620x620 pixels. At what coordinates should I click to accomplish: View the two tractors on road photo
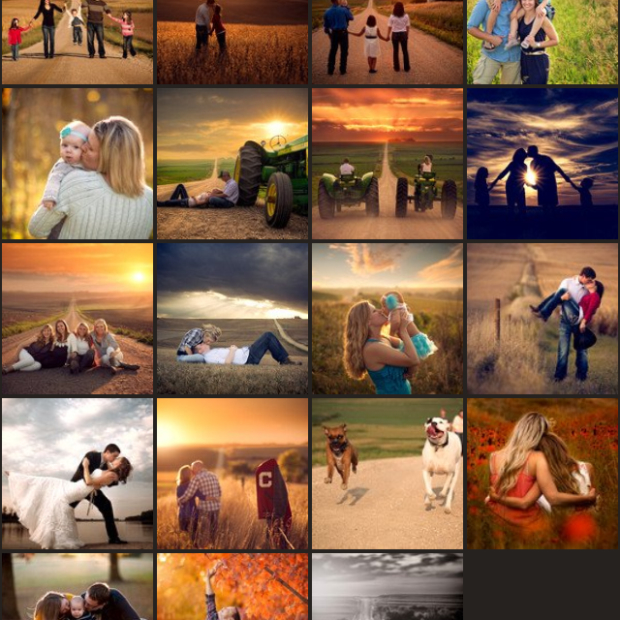pos(387,163)
